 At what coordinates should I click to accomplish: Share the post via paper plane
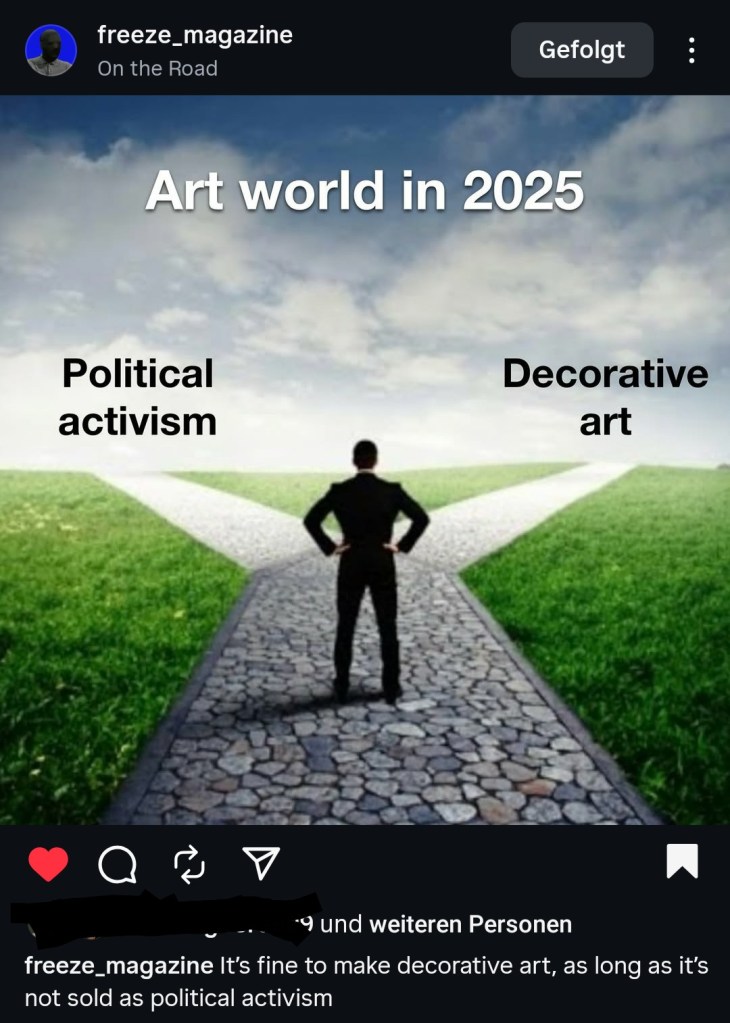tap(261, 864)
